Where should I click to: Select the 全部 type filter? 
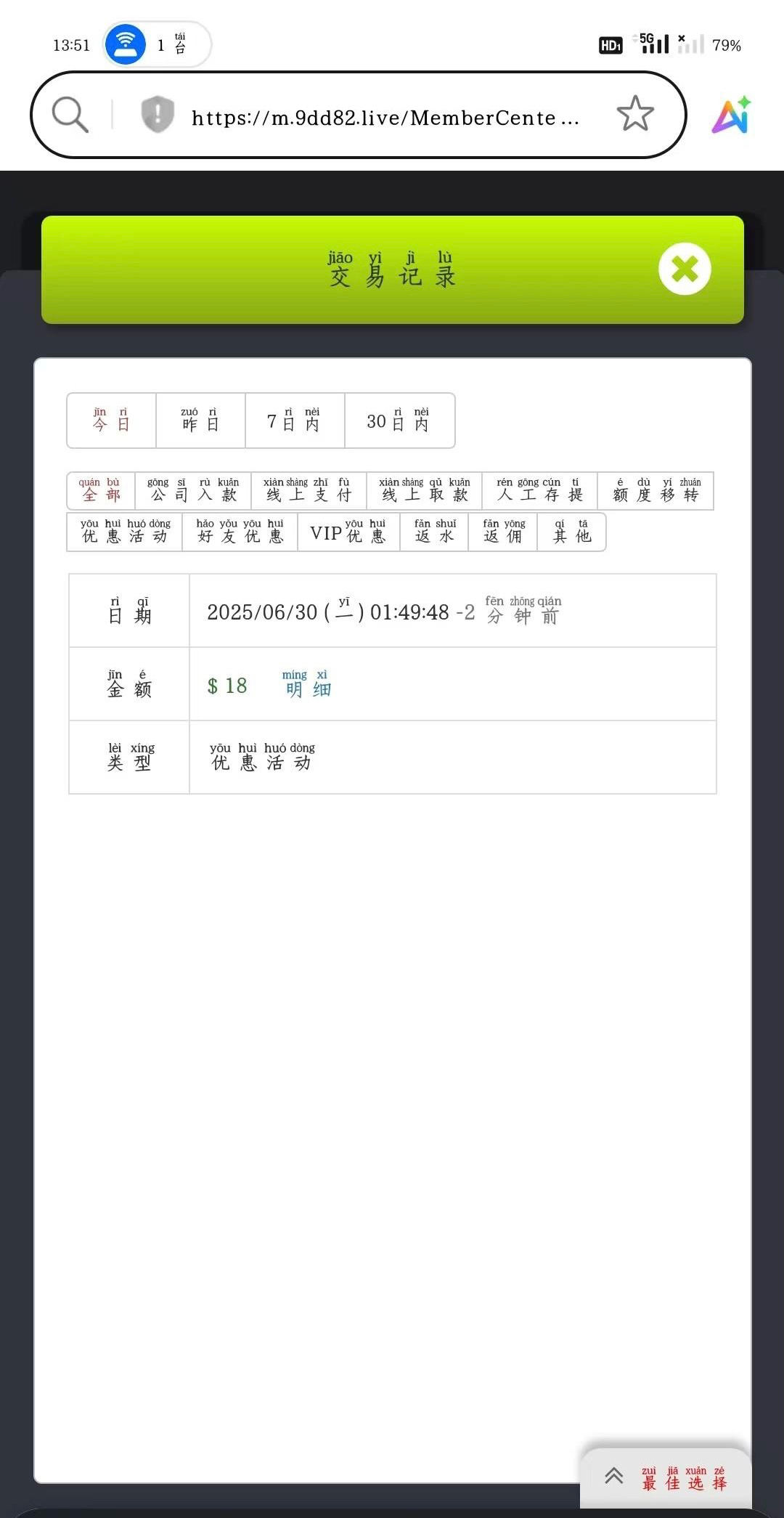101,491
